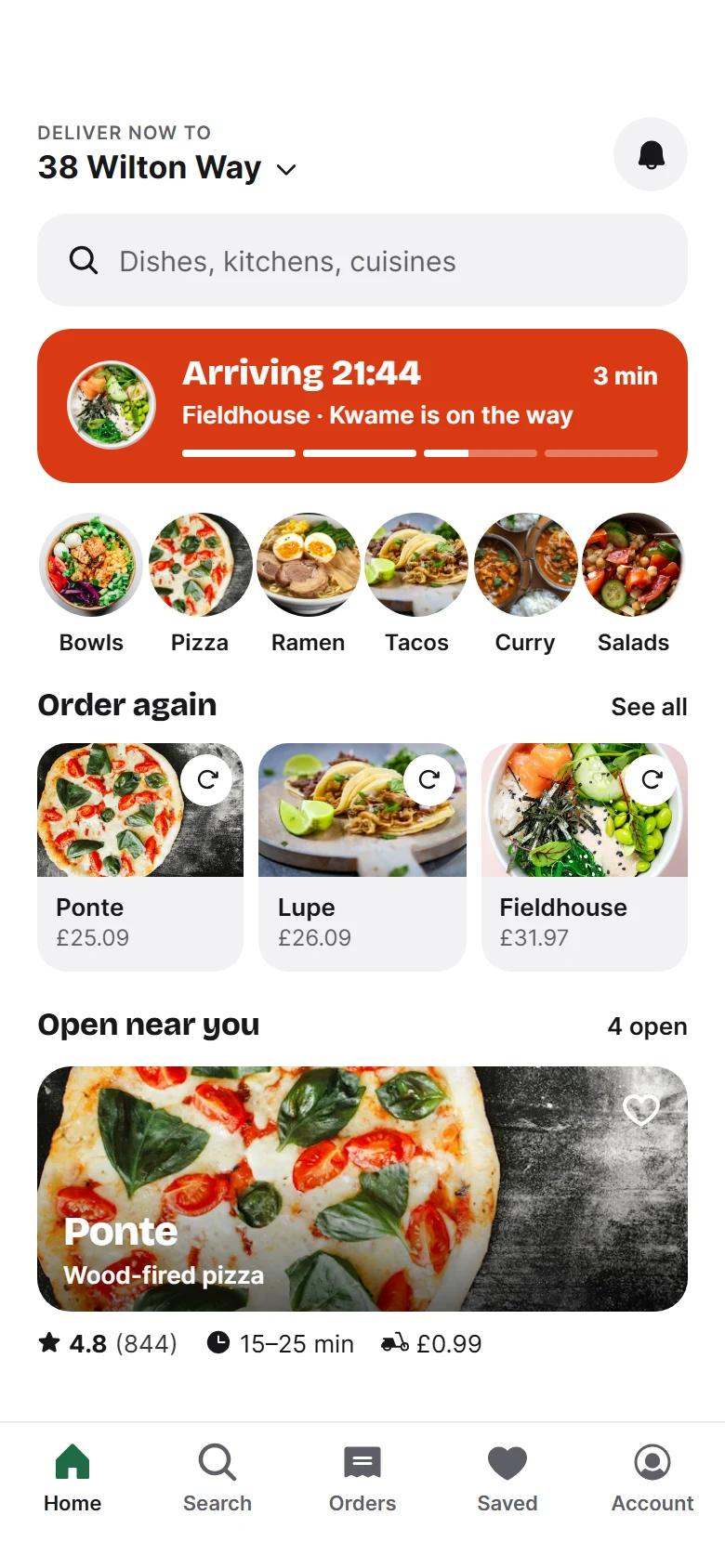Switch to the Account tab

652,1478
